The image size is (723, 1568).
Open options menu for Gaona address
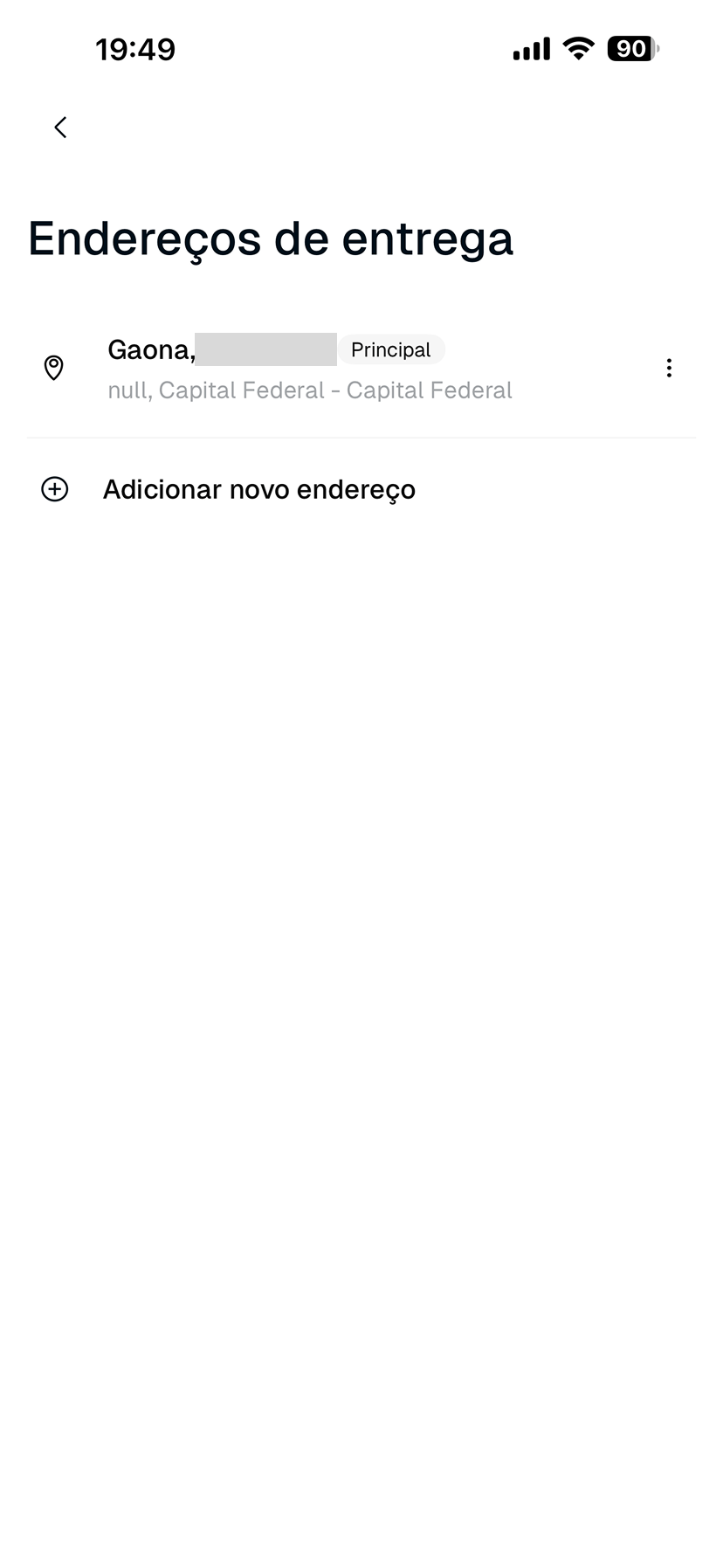point(669,368)
